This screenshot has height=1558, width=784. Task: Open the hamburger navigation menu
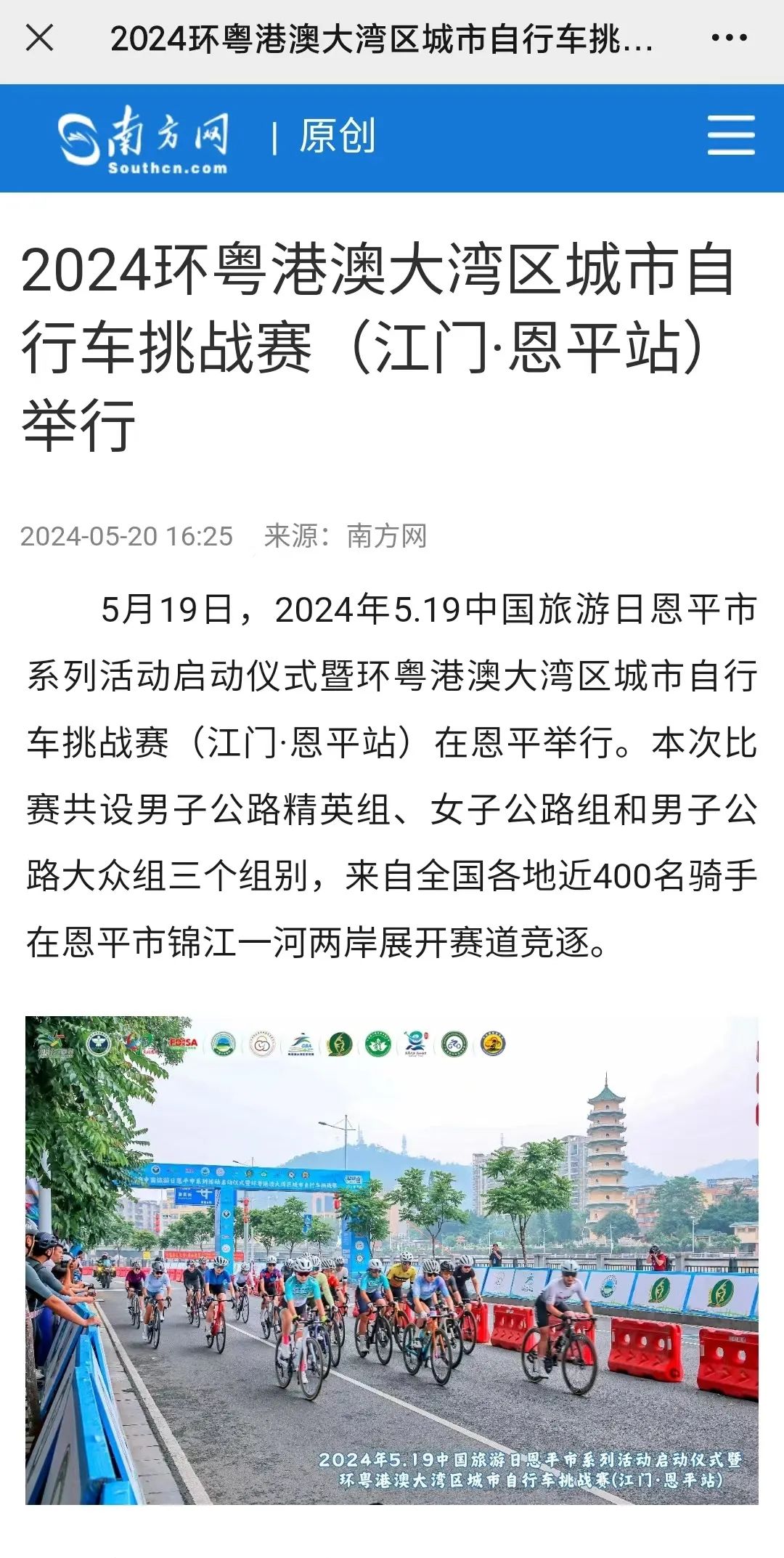coord(730,135)
